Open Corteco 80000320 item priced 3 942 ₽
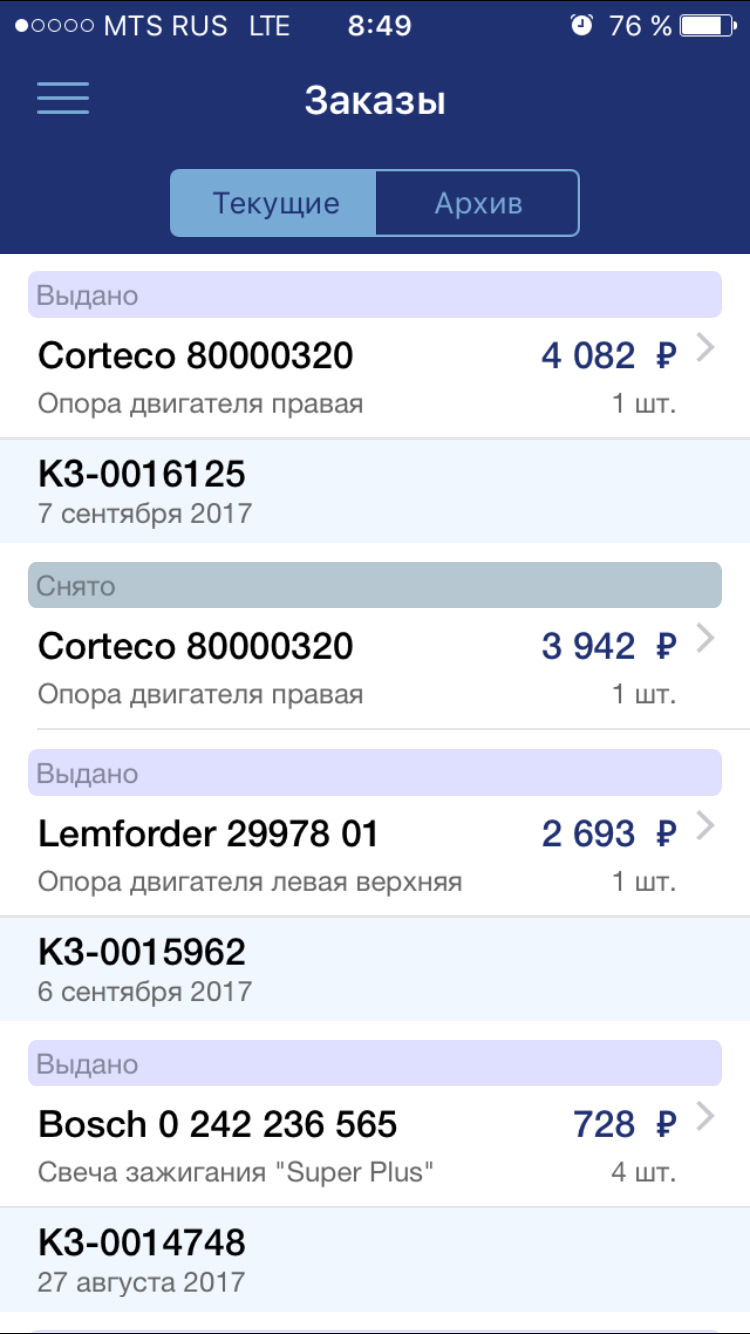Viewport: 750px width, 1334px height. 375,667
